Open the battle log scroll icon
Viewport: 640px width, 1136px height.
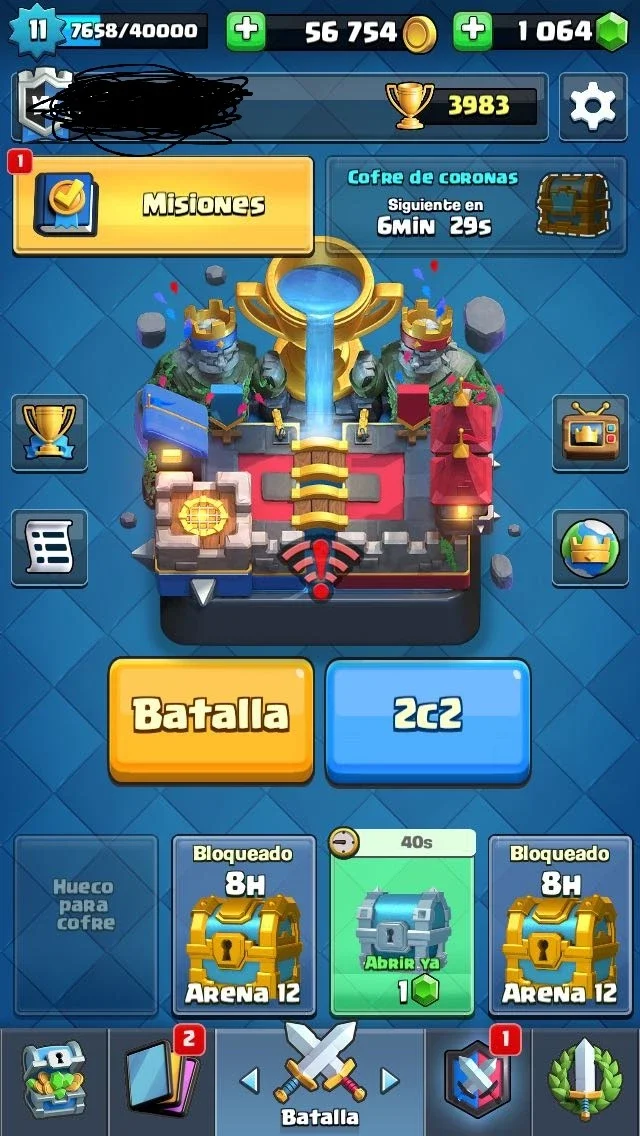(x=49, y=548)
